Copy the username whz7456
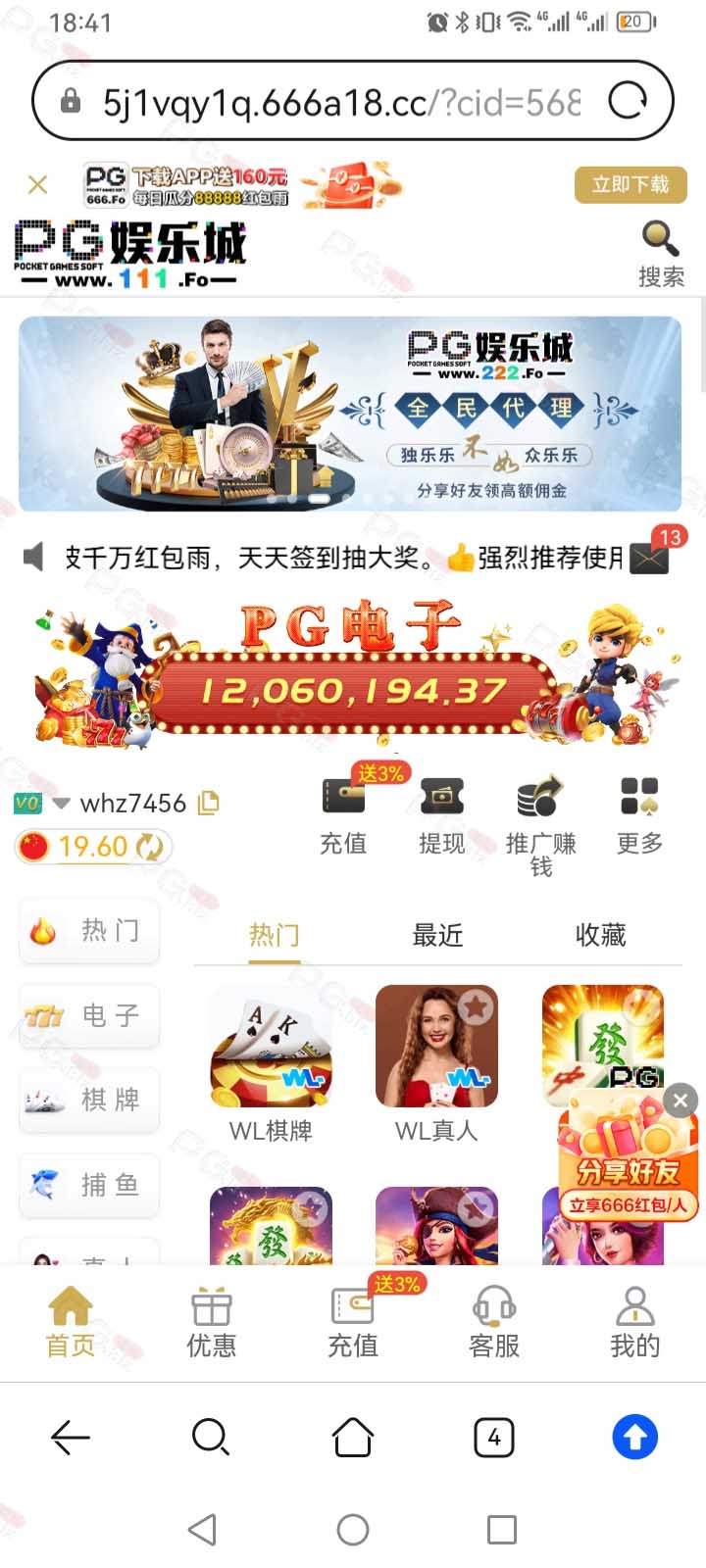 208,804
